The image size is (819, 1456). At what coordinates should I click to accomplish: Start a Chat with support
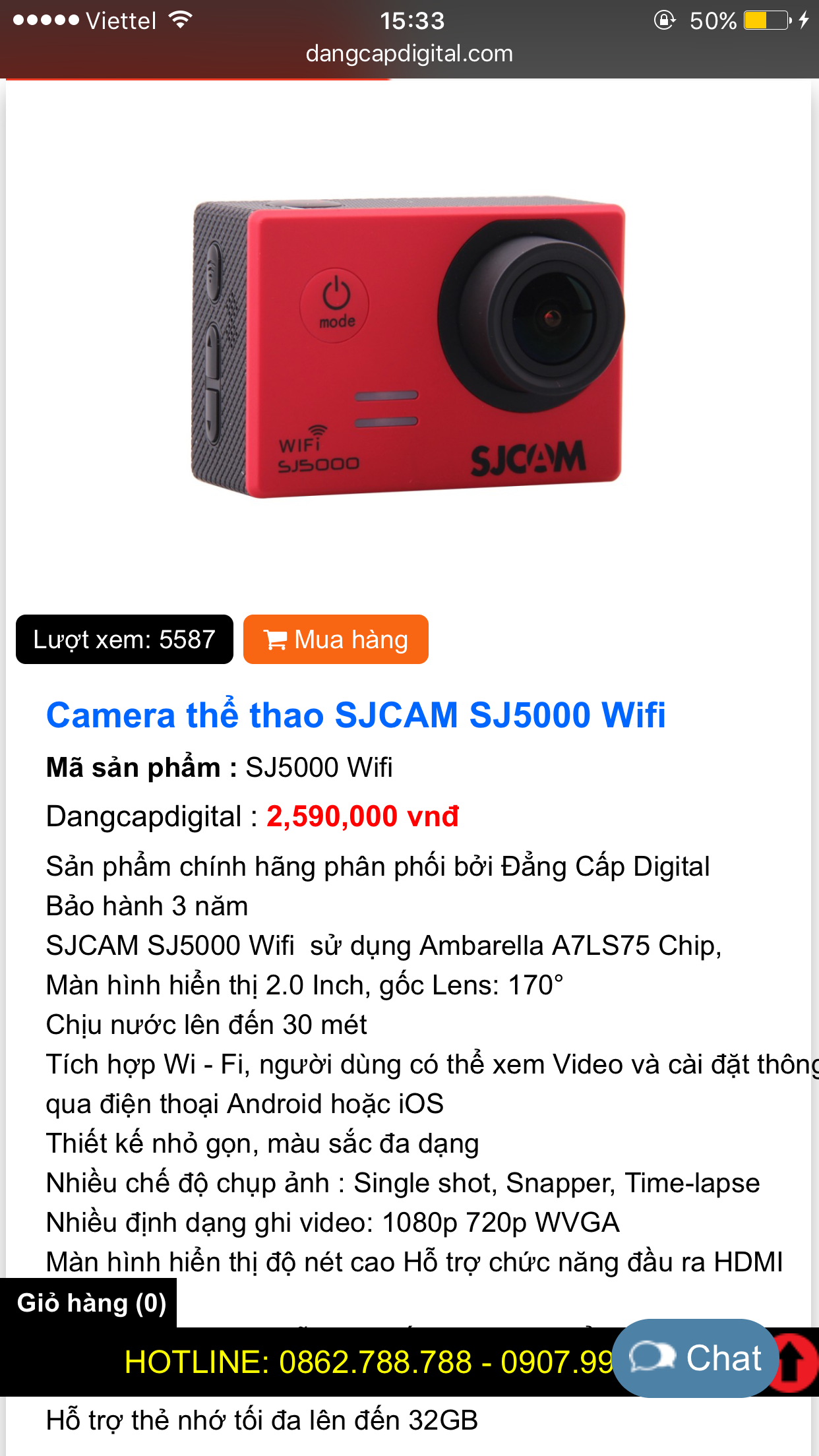tap(694, 1358)
